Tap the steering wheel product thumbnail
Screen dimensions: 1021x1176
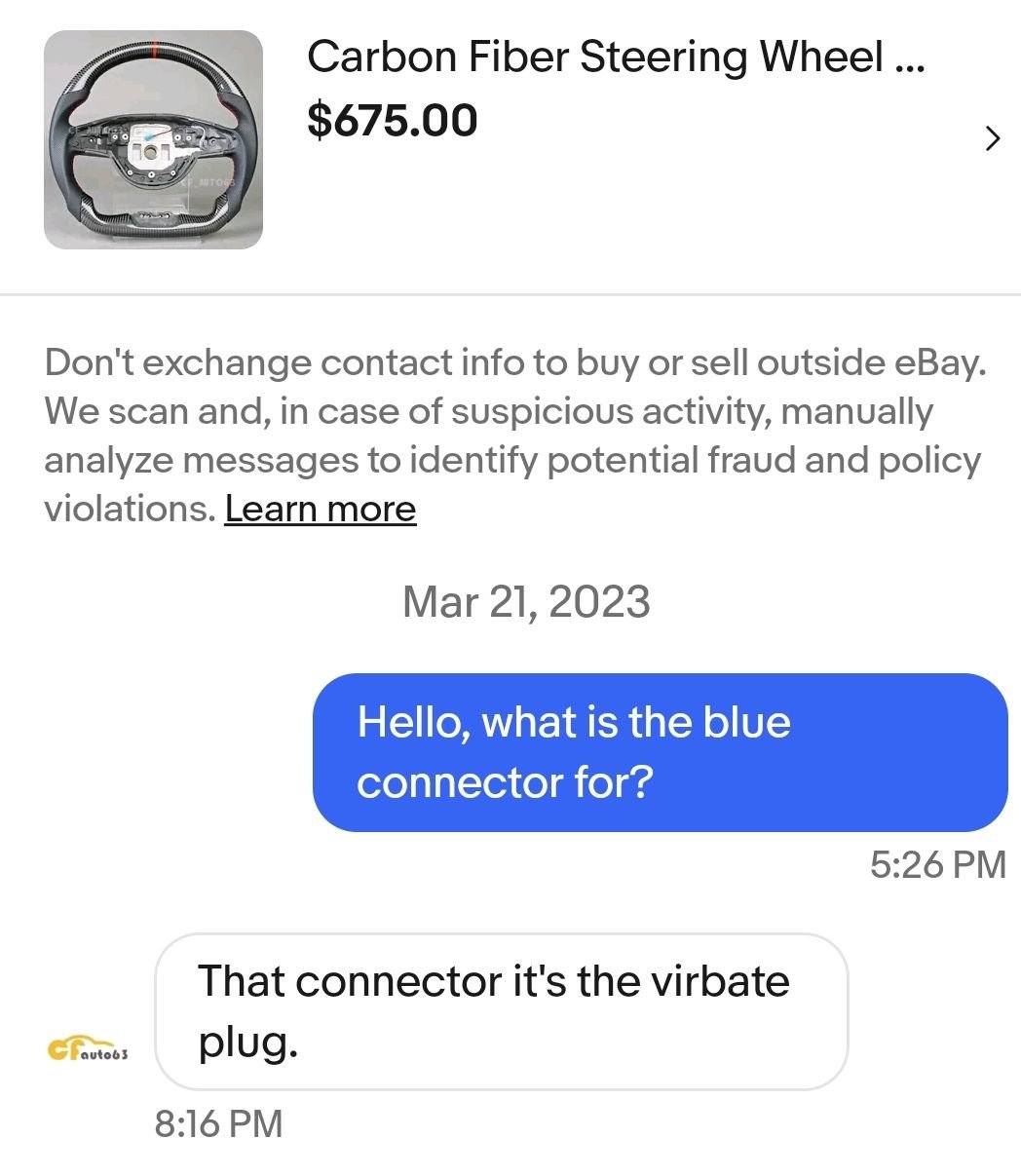(x=153, y=139)
